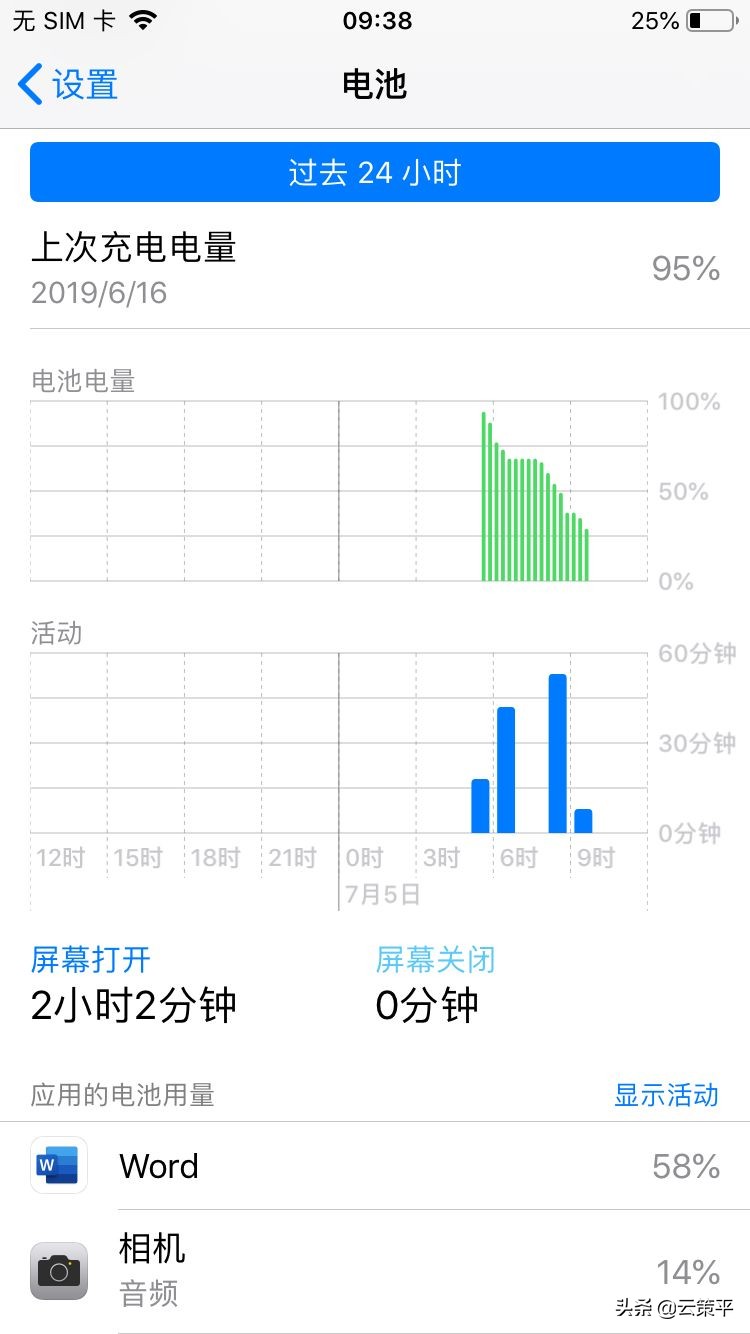This screenshot has height=1334, width=750.
Task: Switch to the 过去 24 小时 view
Action: pos(375,171)
